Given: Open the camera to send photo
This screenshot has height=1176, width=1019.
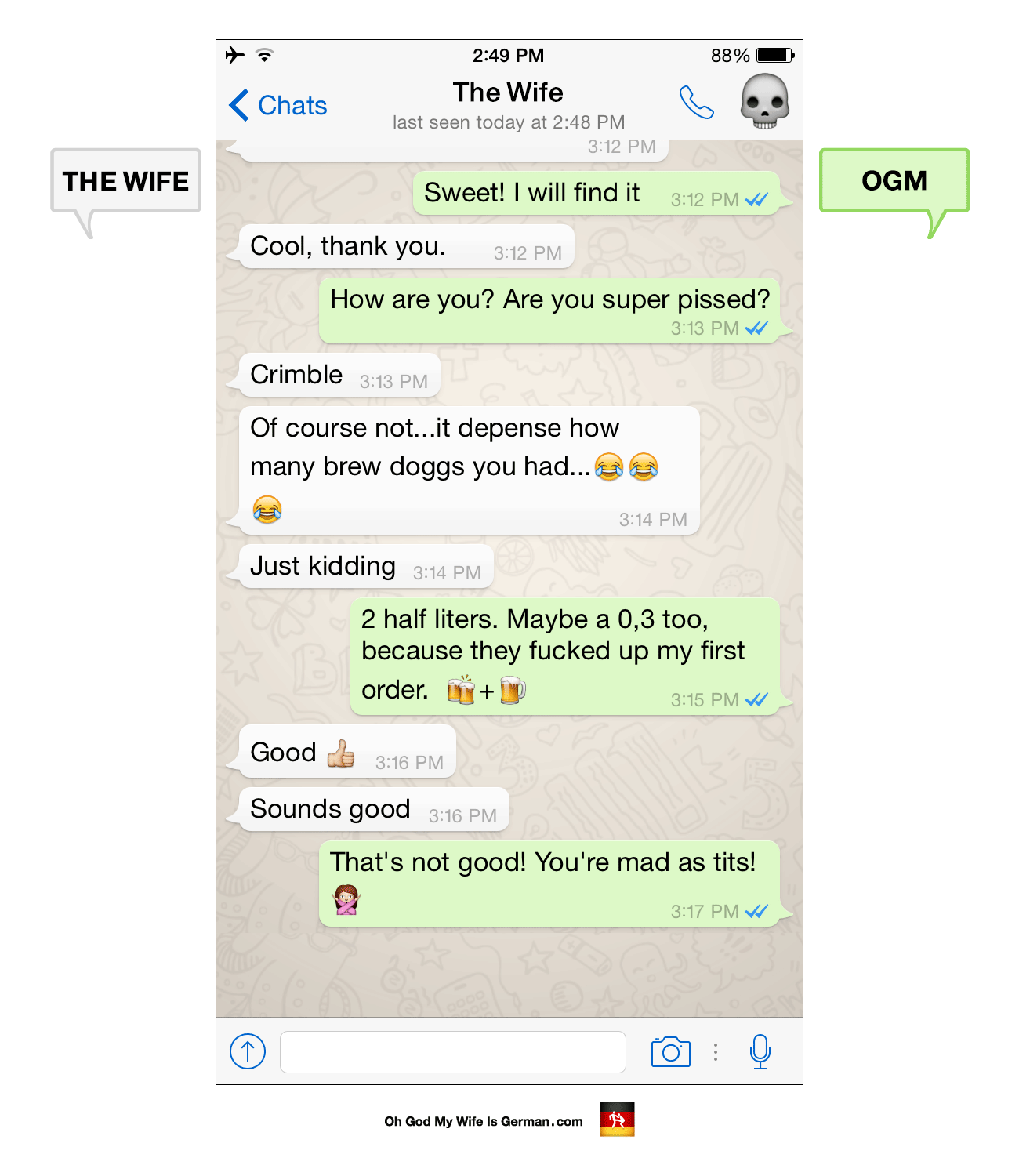Looking at the screenshot, I should click(670, 1051).
